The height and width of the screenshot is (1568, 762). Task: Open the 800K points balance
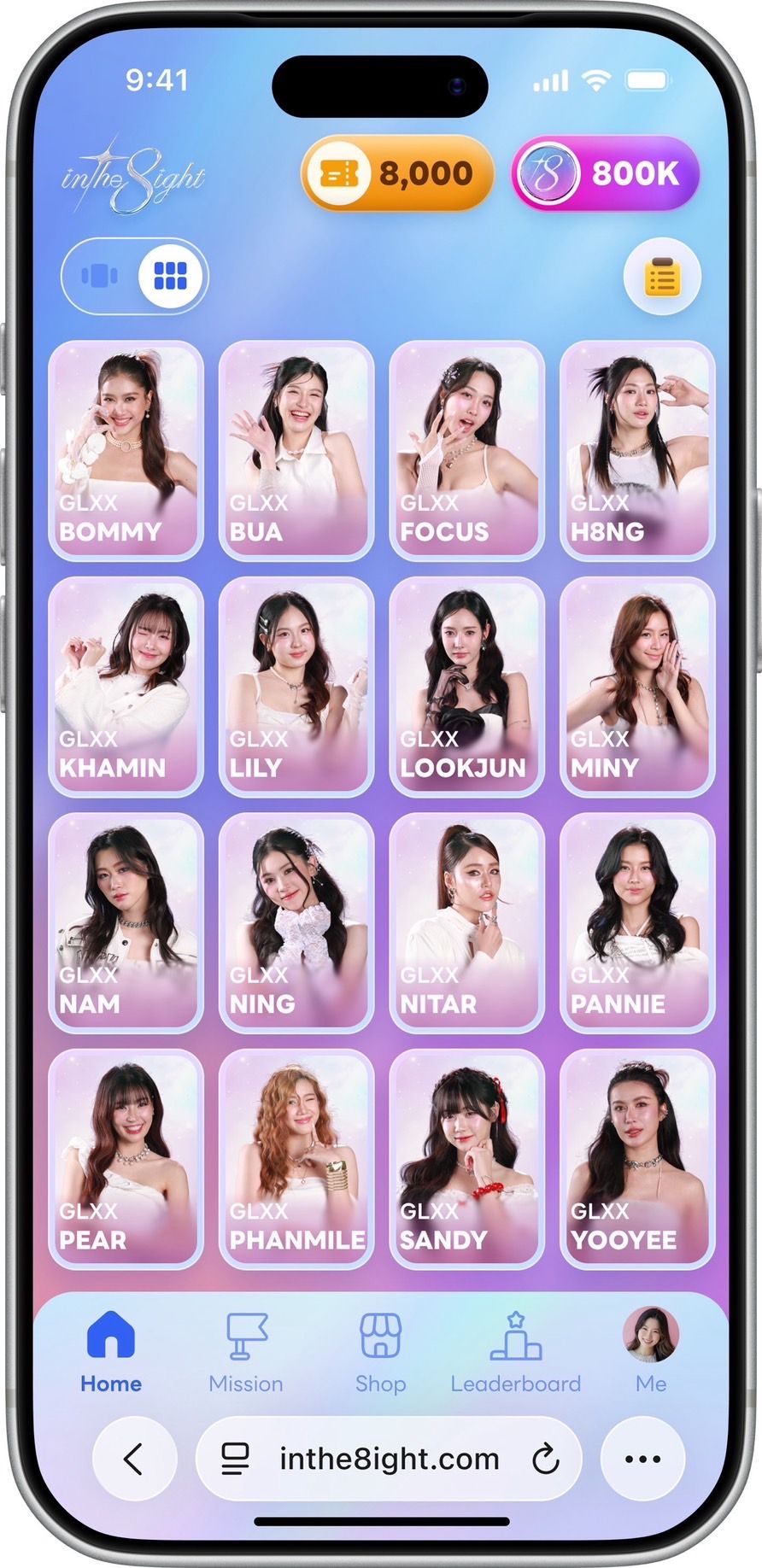click(x=607, y=174)
